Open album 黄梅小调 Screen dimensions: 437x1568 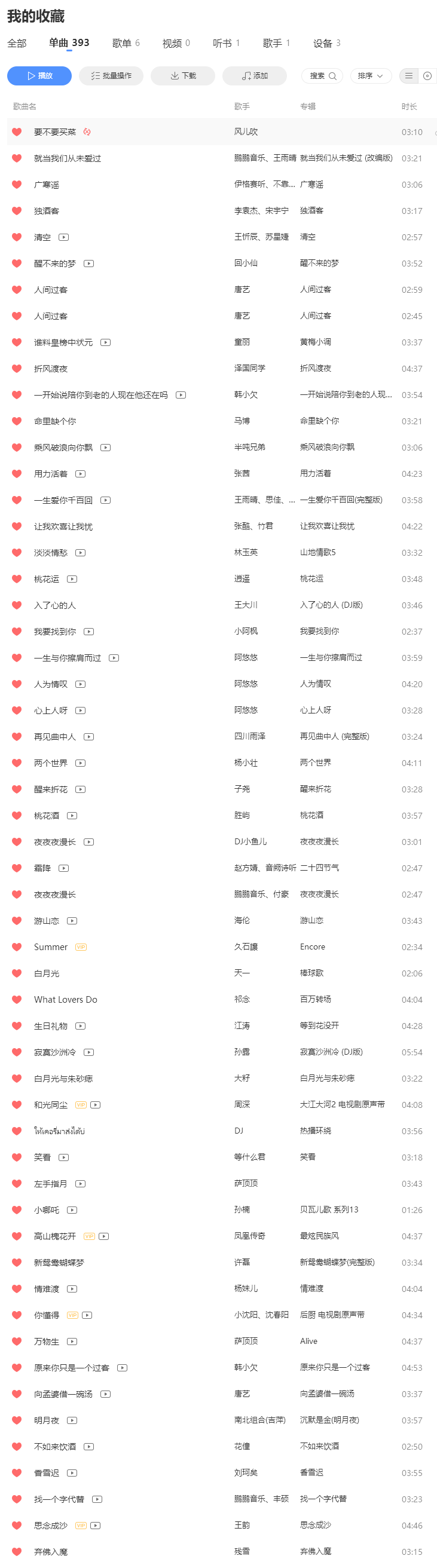point(315,342)
